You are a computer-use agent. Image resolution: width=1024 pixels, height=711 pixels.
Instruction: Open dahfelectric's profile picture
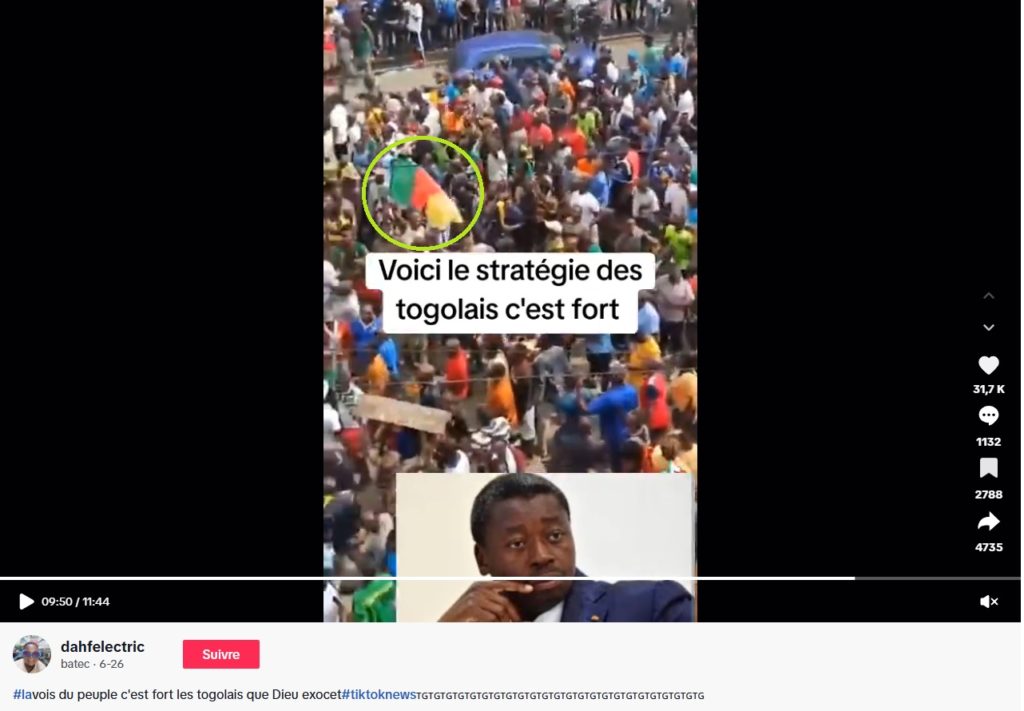(x=32, y=654)
